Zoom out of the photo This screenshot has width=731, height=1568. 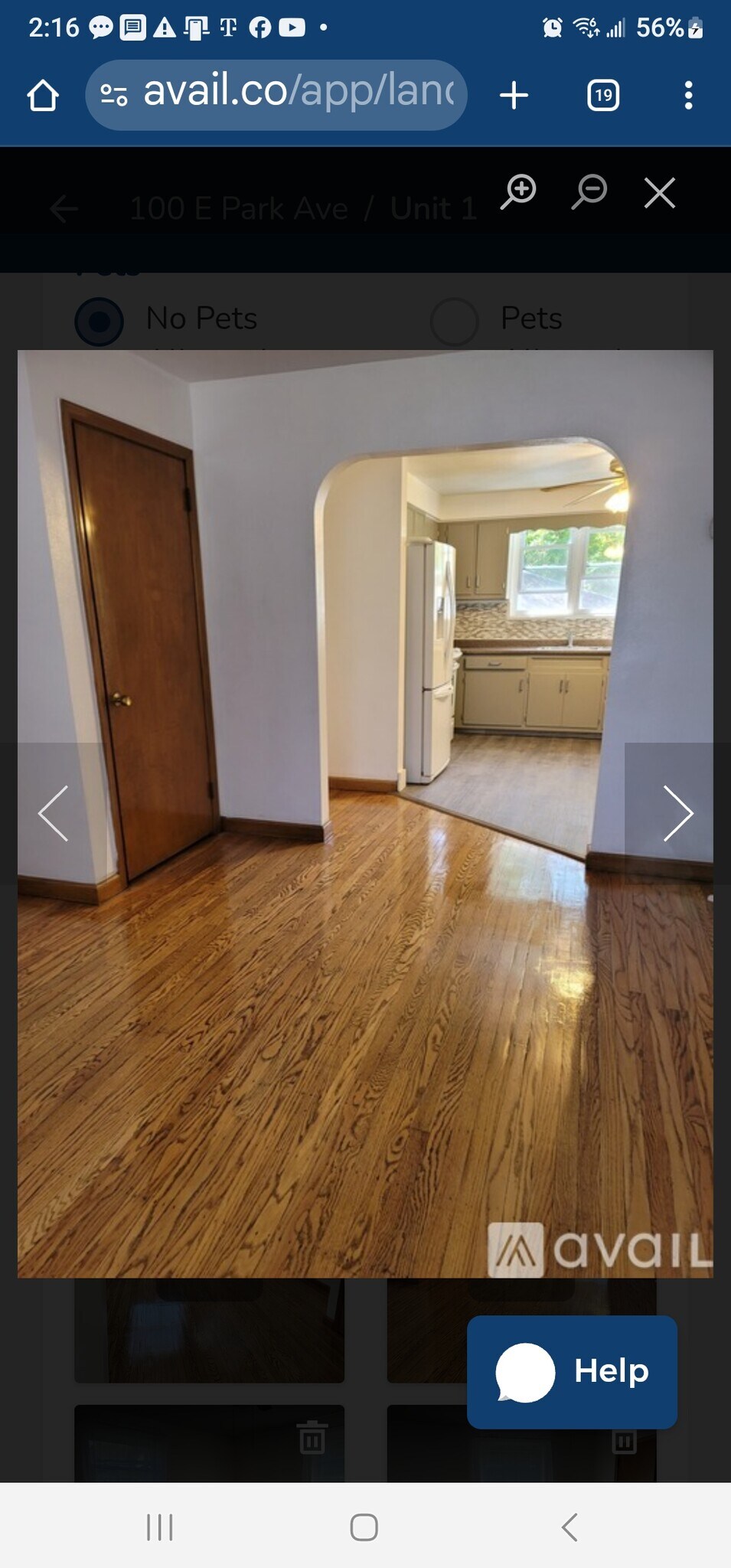tap(589, 191)
